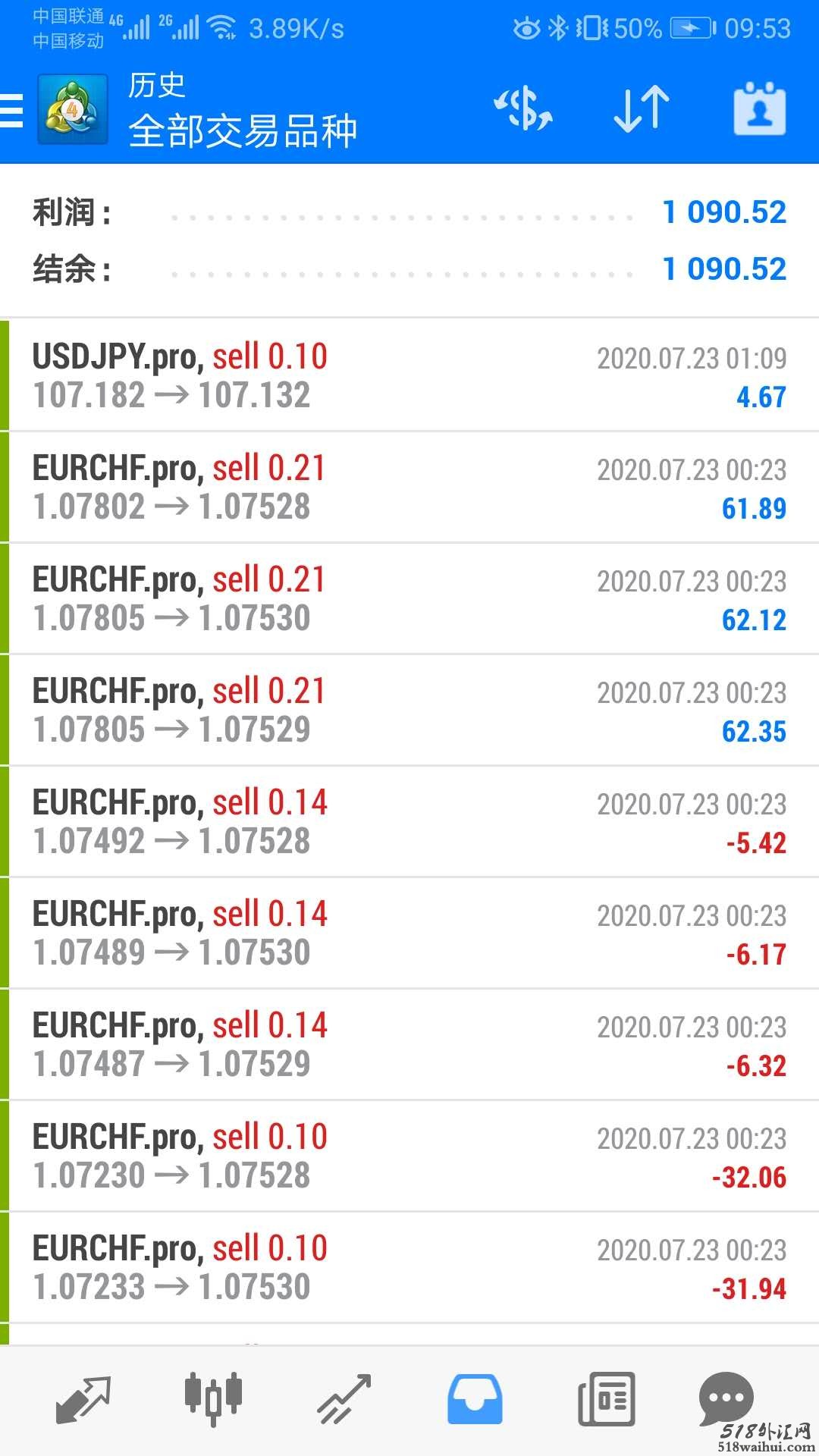Expand the USDJPY.pro sell 0.10 trade

[409, 375]
